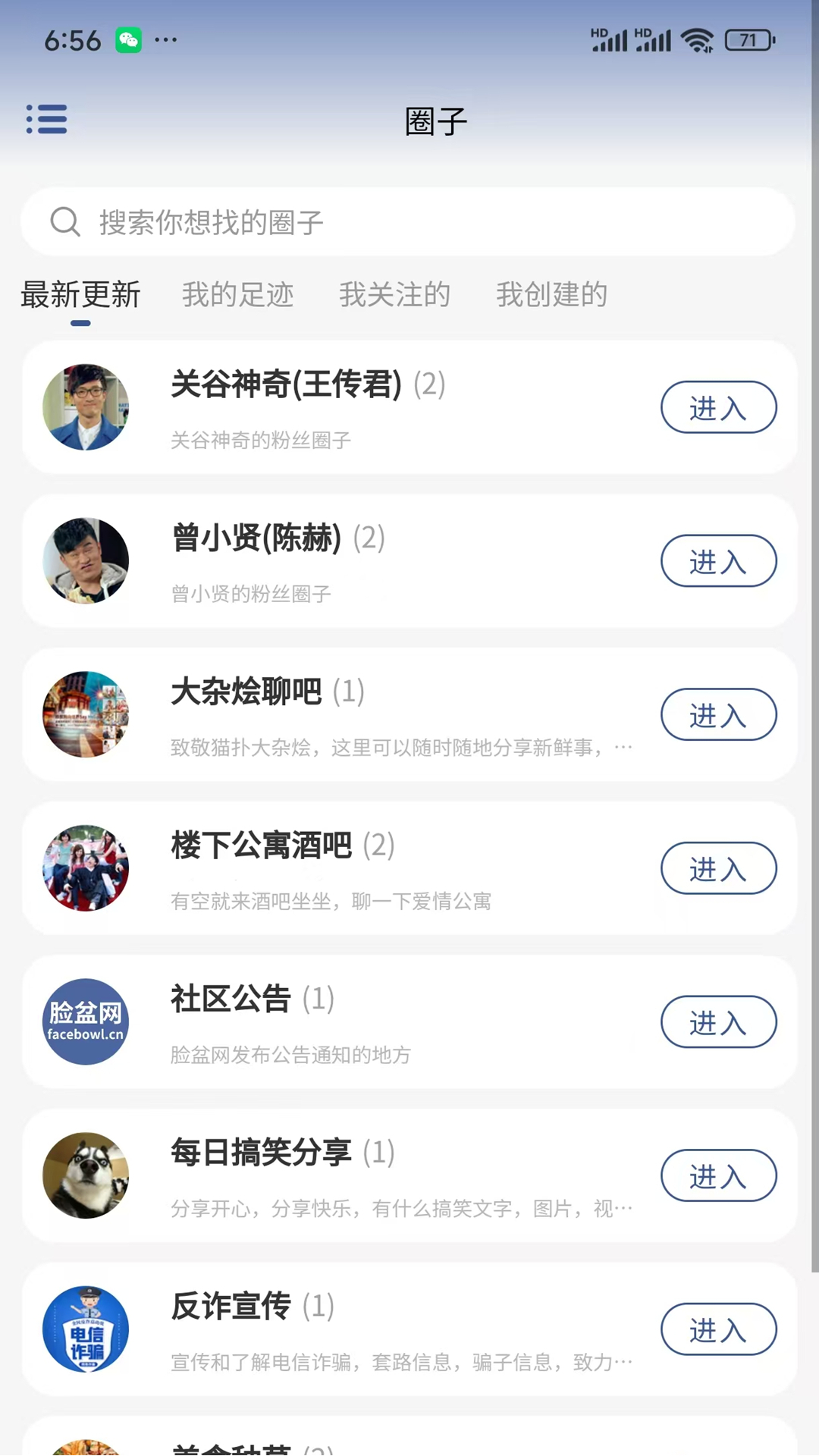Tap the 曾小贤(陈赫) circle avatar
Screen dimensions: 819x1456
(x=85, y=560)
